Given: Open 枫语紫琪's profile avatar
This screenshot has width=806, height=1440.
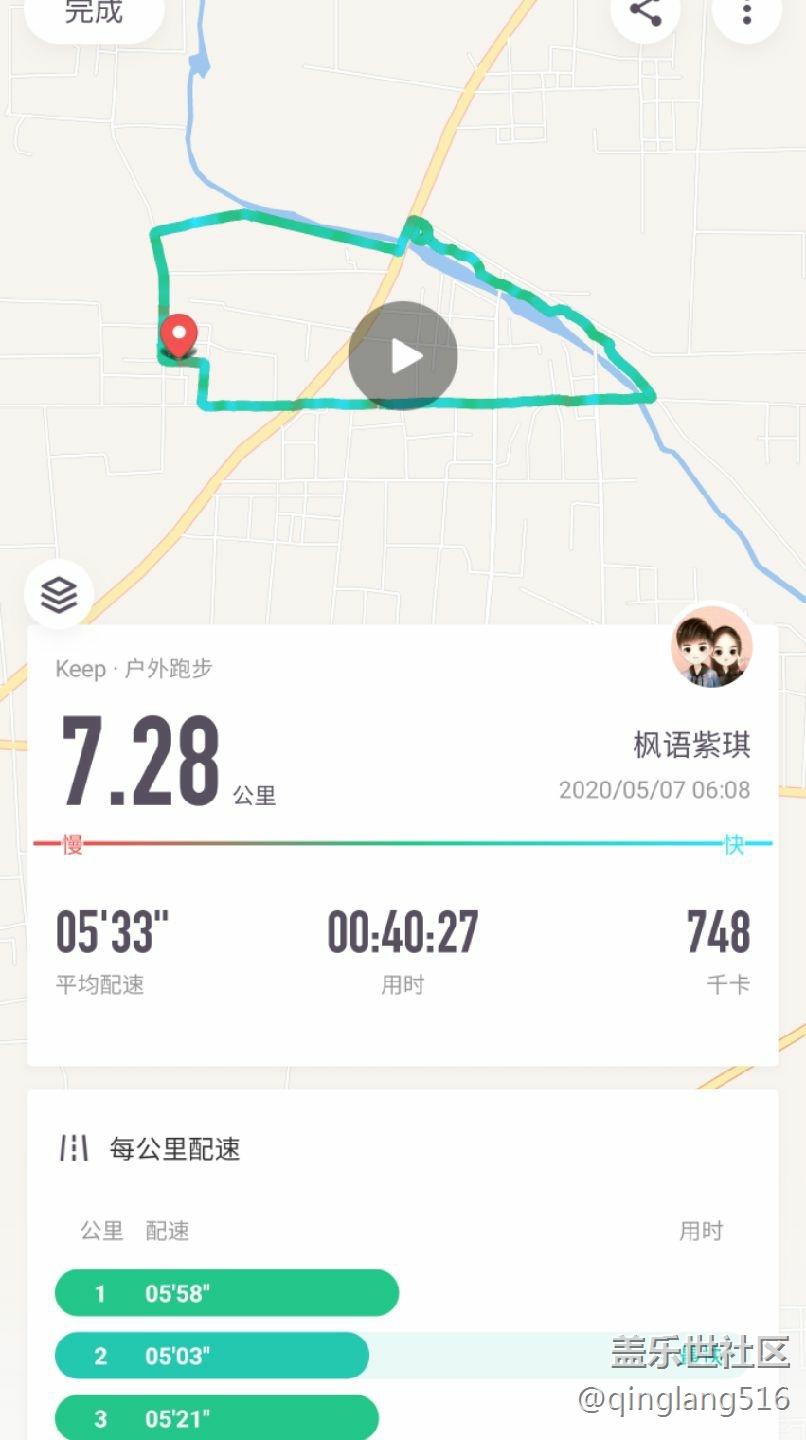Looking at the screenshot, I should pyautogui.click(x=712, y=646).
